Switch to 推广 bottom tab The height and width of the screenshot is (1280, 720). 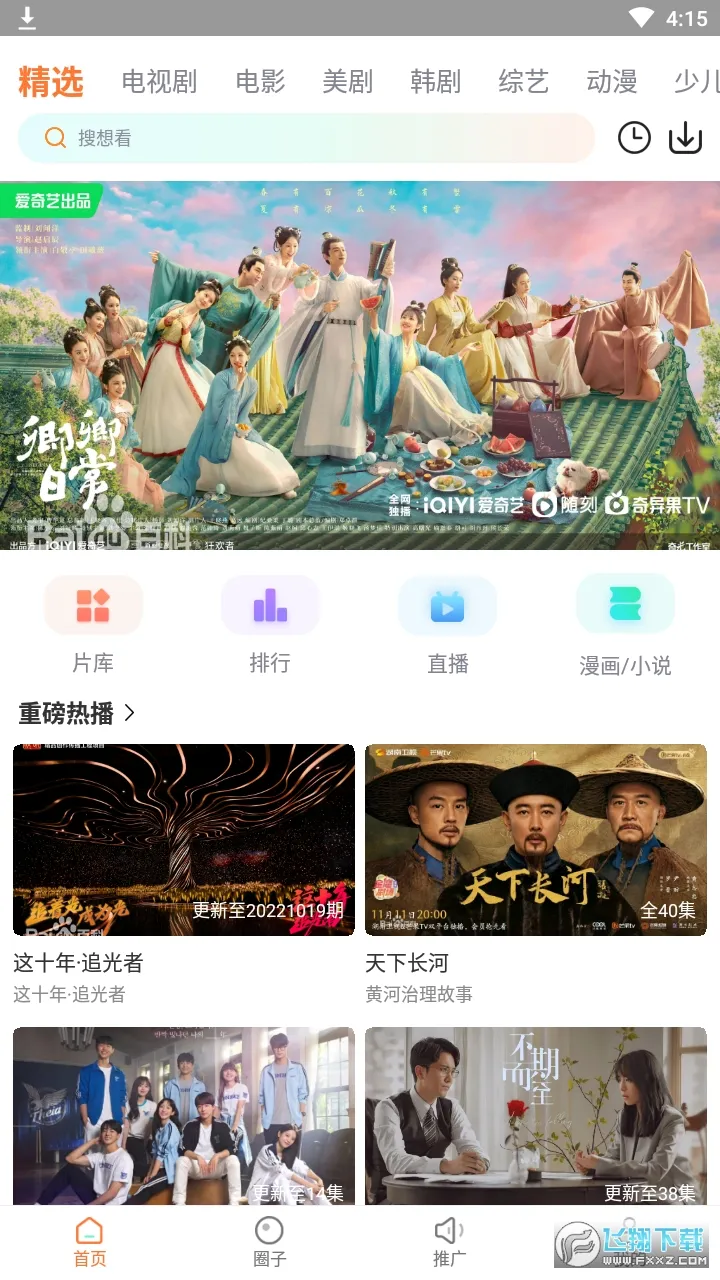(449, 1242)
